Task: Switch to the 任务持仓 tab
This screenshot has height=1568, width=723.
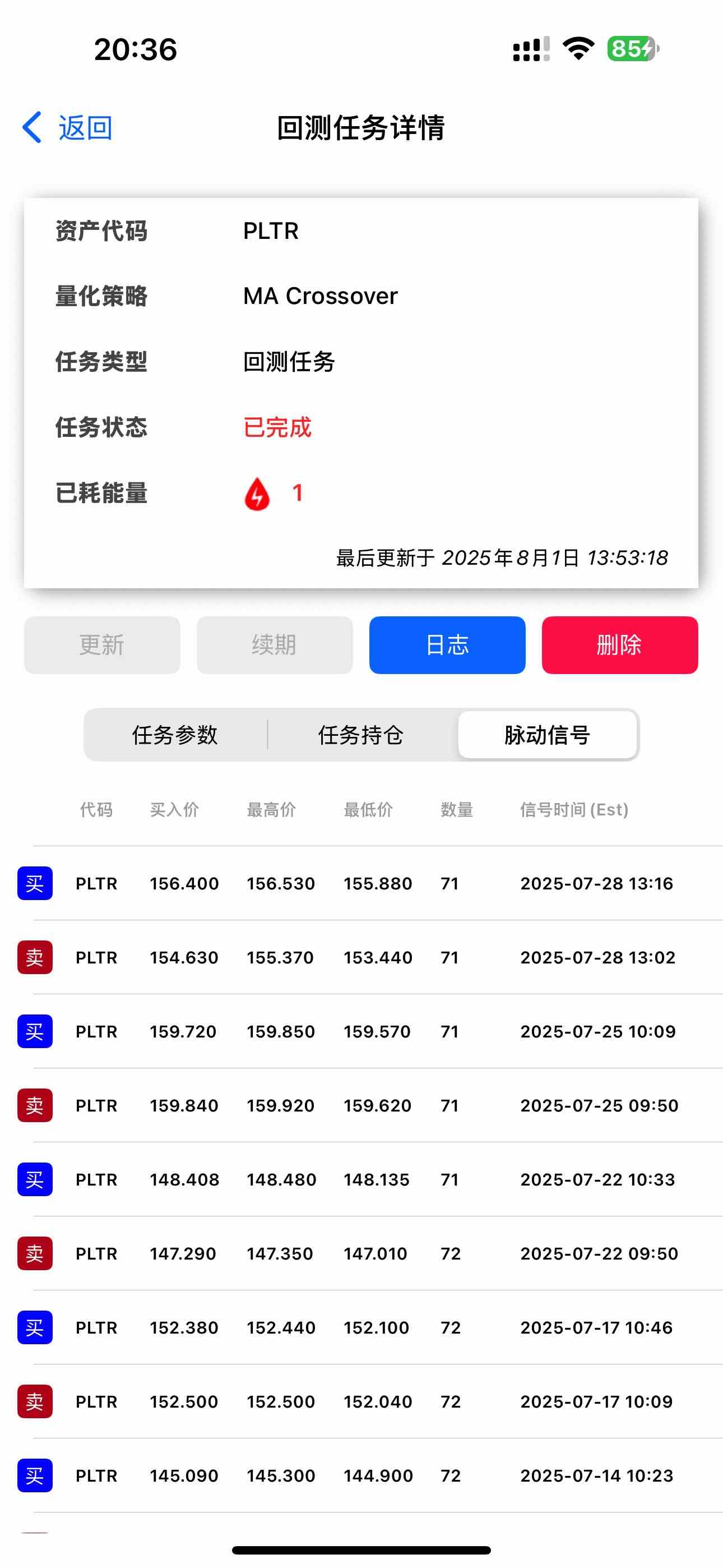Action: pyautogui.click(x=361, y=735)
